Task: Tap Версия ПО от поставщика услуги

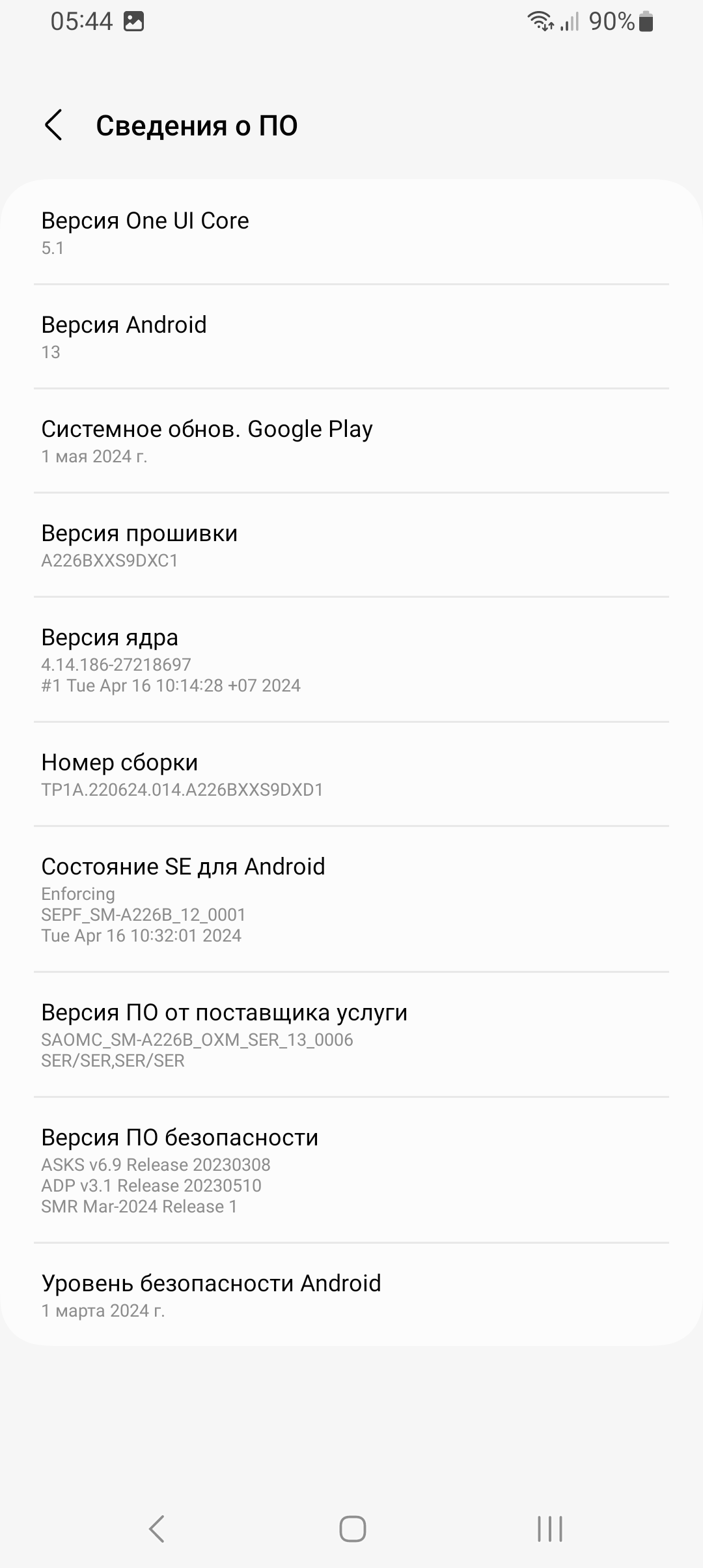Action: click(351, 1035)
